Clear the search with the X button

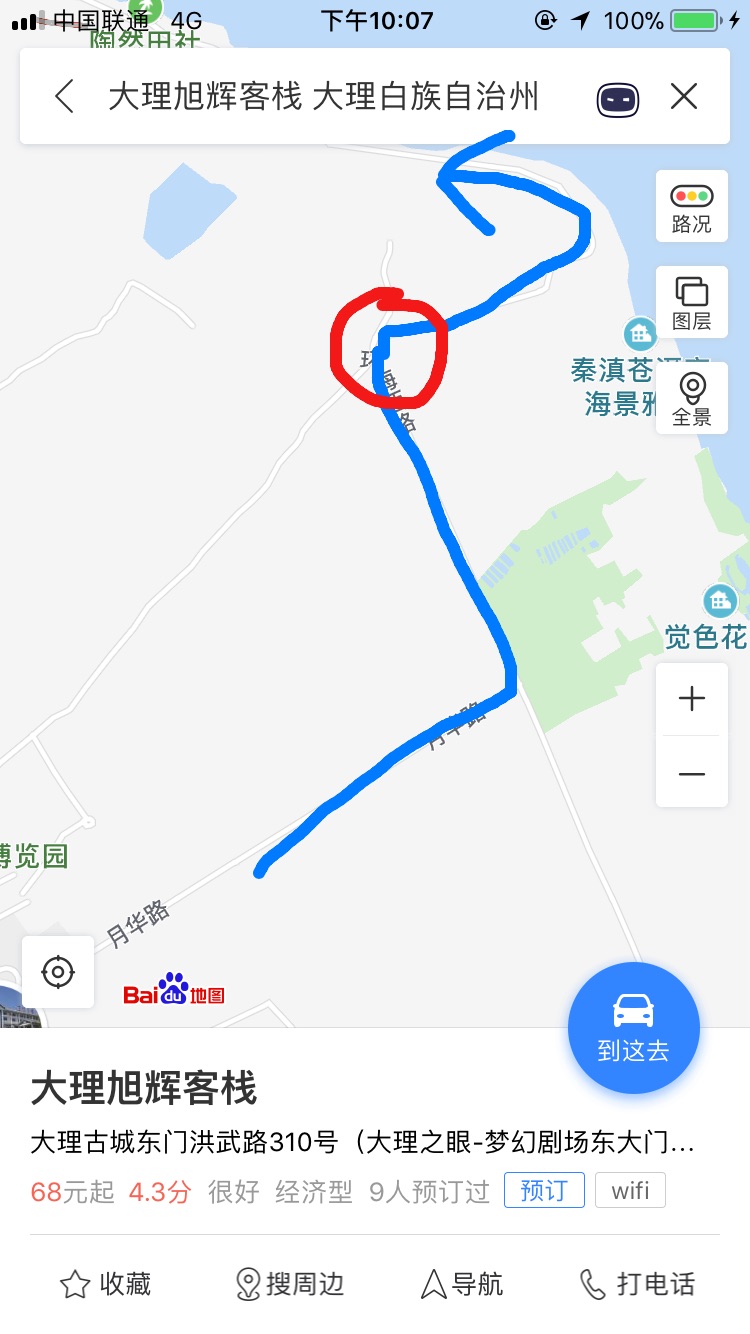point(684,97)
